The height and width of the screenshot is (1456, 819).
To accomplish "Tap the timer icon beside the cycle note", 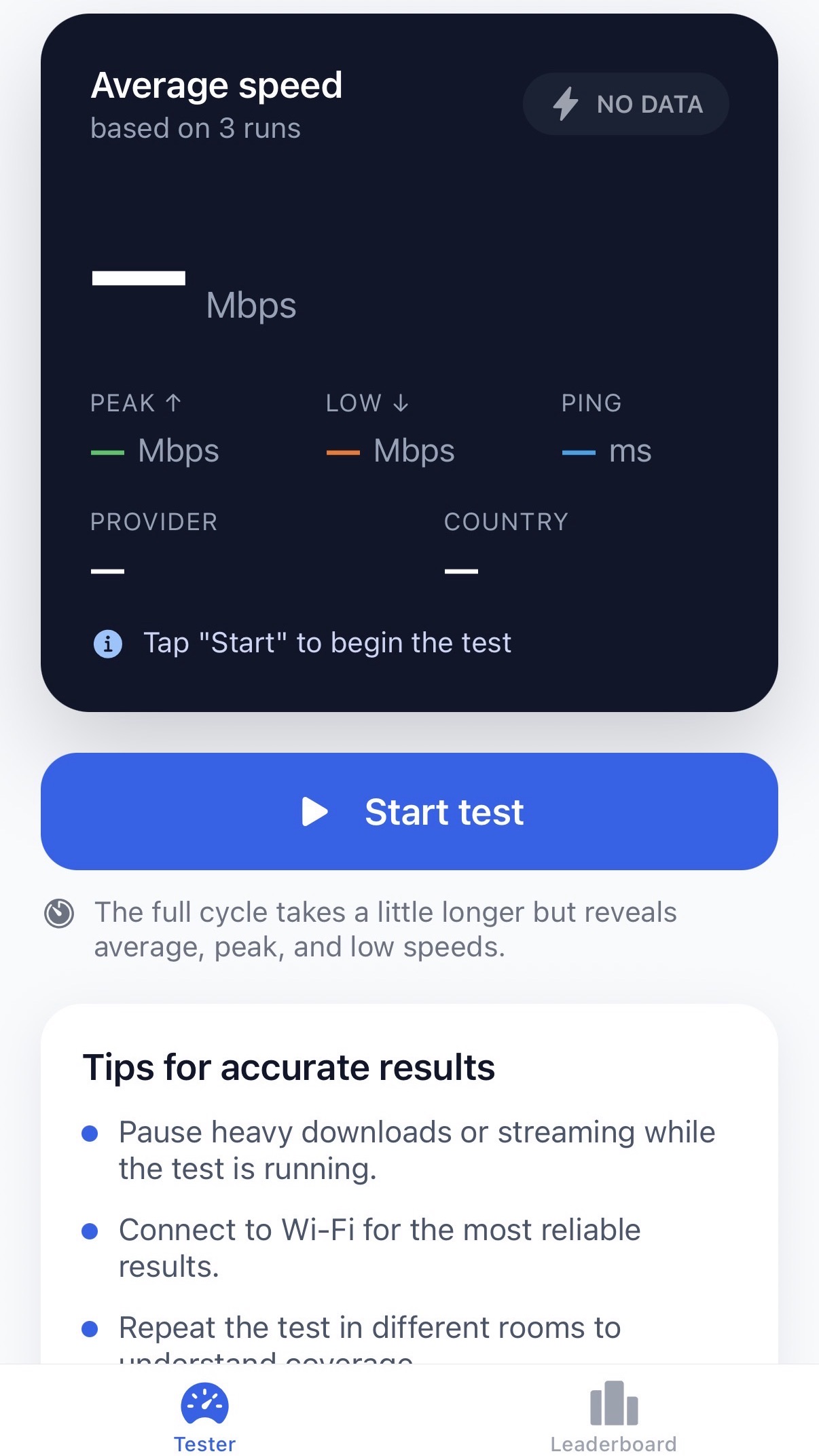I will tap(60, 913).
